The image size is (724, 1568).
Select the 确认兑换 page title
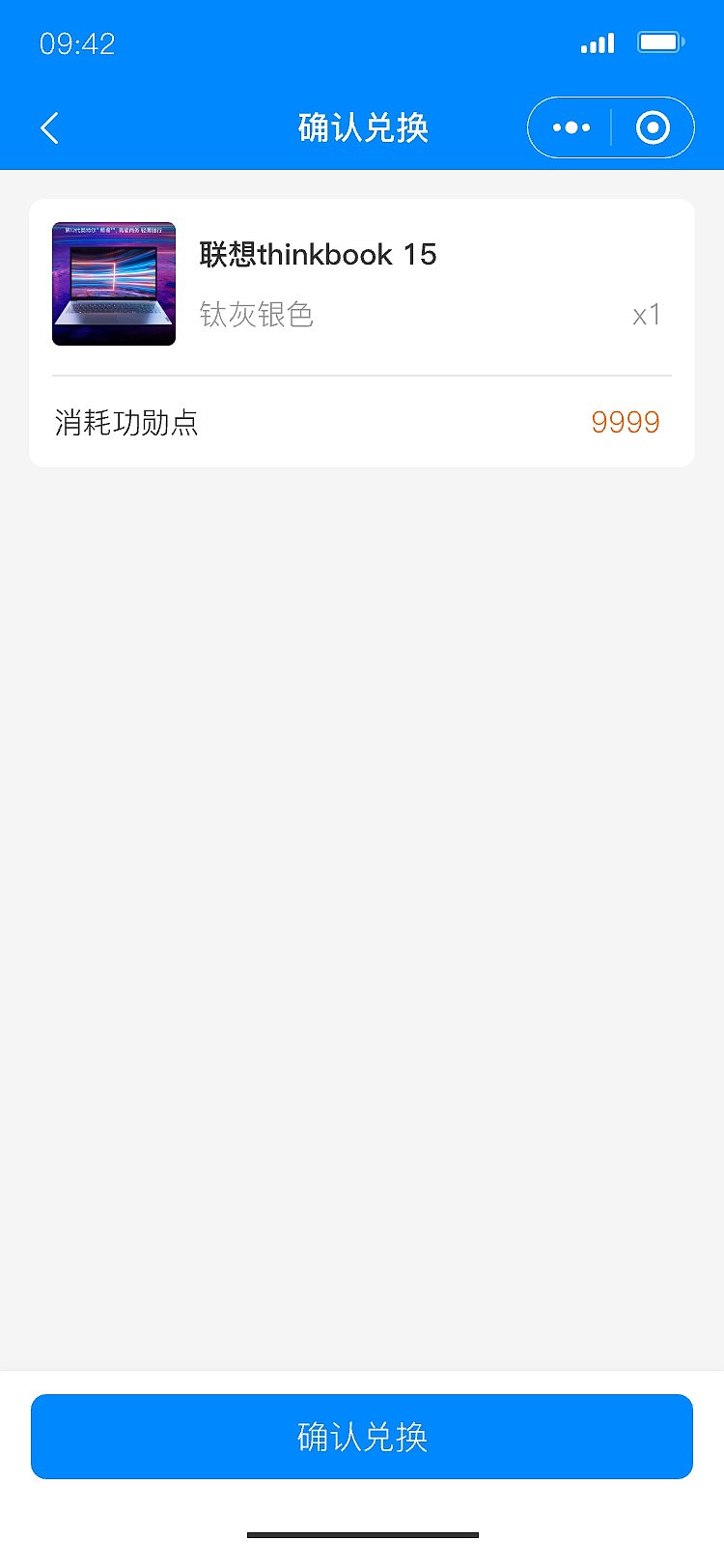pyautogui.click(x=362, y=127)
